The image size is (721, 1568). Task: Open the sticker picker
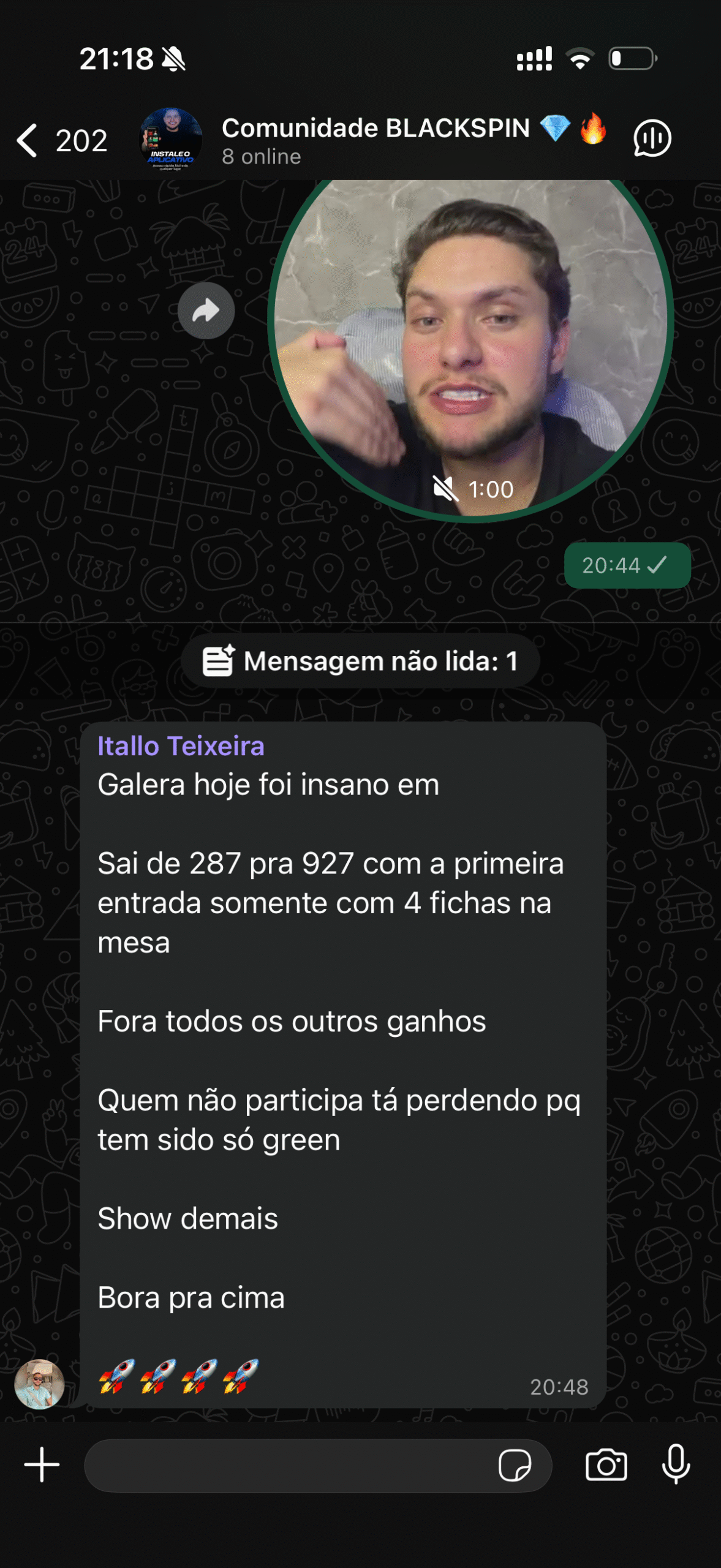(x=515, y=1465)
